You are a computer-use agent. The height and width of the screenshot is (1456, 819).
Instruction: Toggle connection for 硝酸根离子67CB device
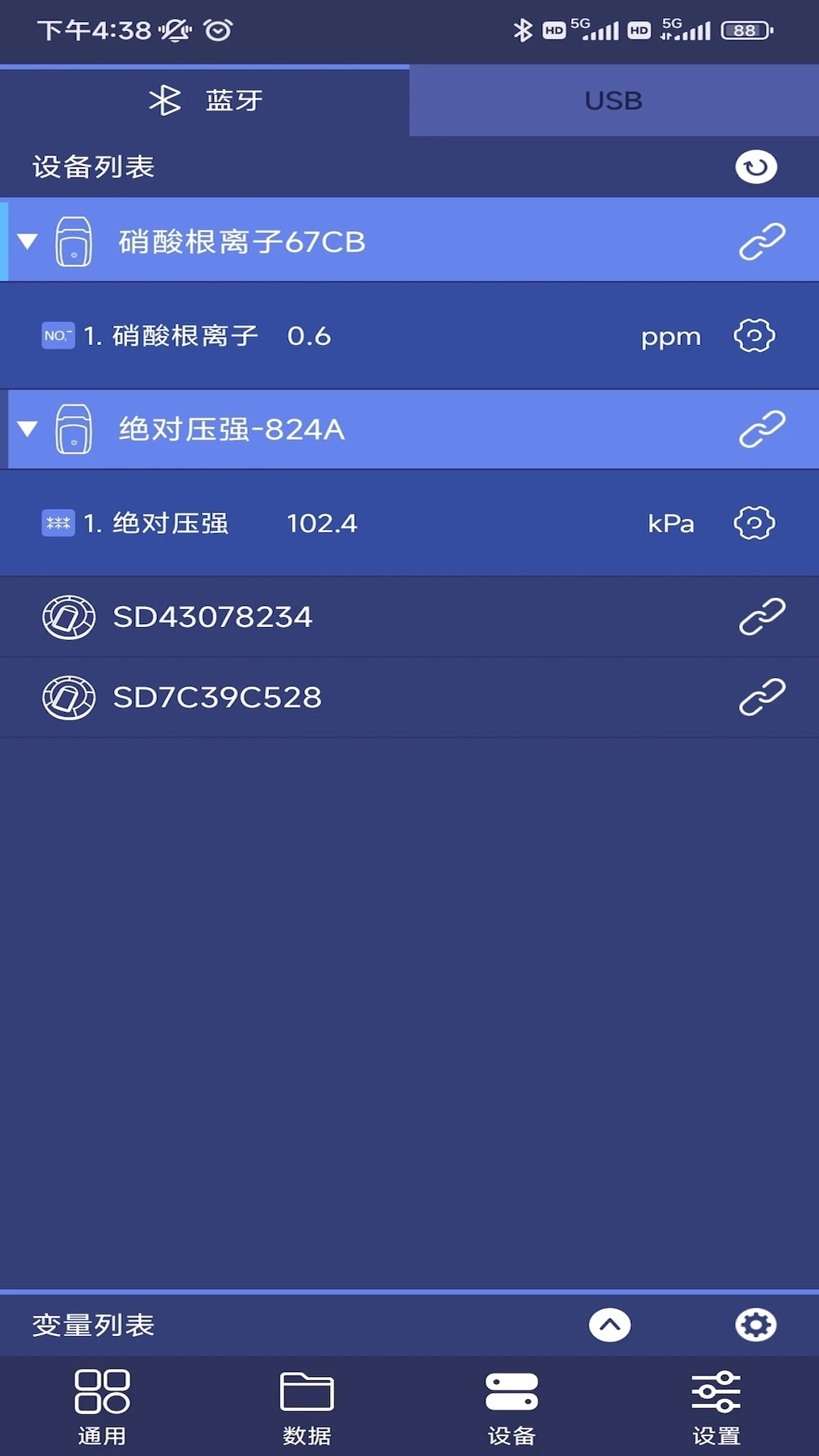(x=761, y=241)
